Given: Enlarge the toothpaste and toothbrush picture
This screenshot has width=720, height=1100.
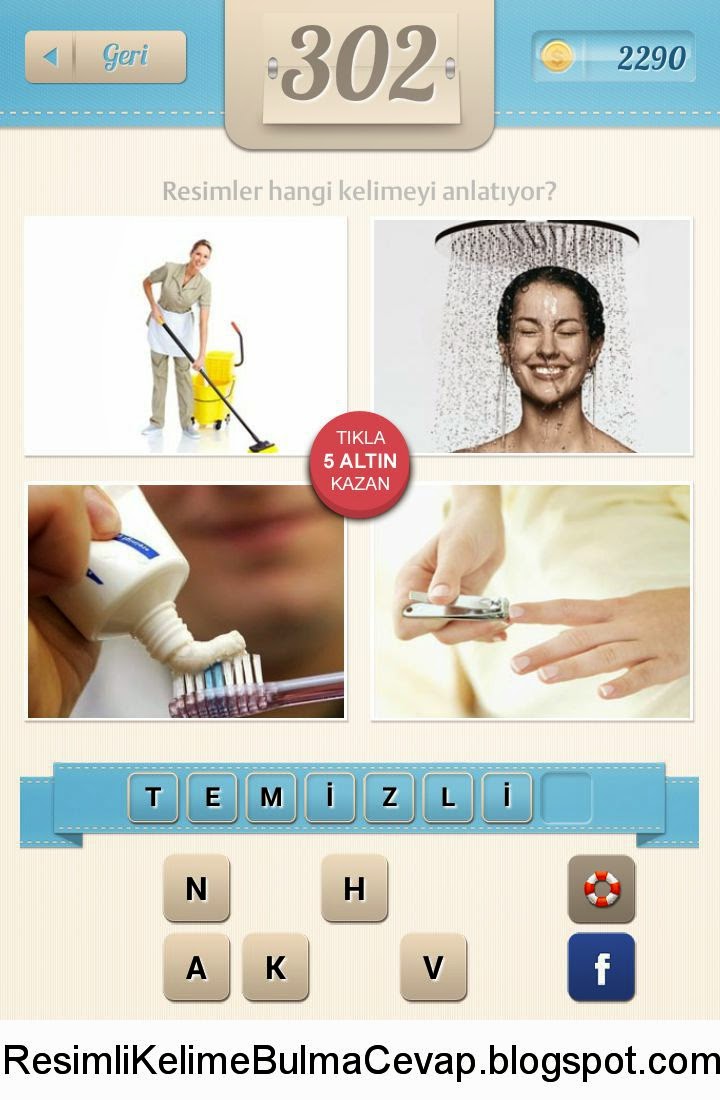Looking at the screenshot, I should pos(185,601).
